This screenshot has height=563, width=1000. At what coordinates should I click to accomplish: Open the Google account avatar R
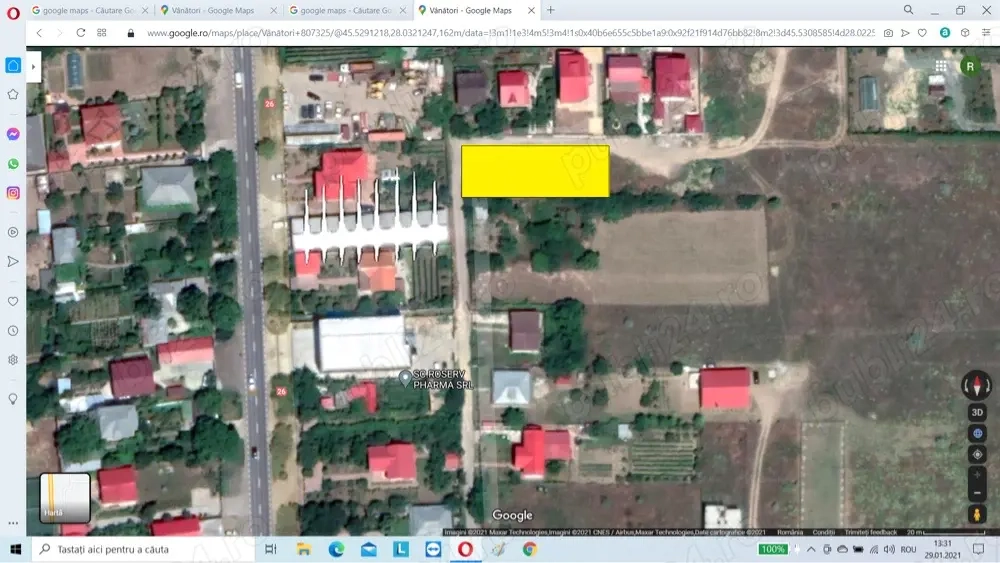point(969,66)
